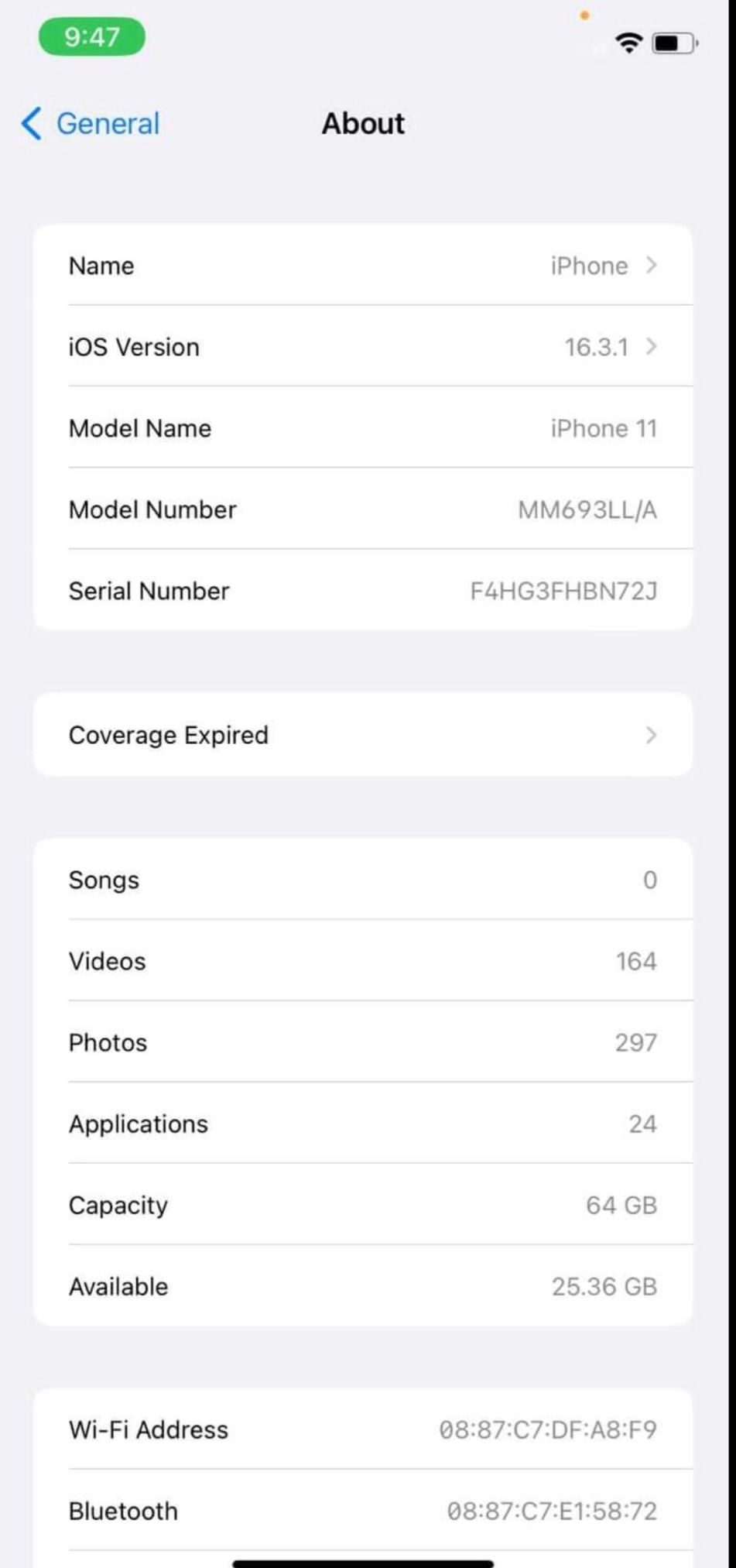Tap the Wi-Fi status icon
736x1568 pixels.
(x=630, y=44)
